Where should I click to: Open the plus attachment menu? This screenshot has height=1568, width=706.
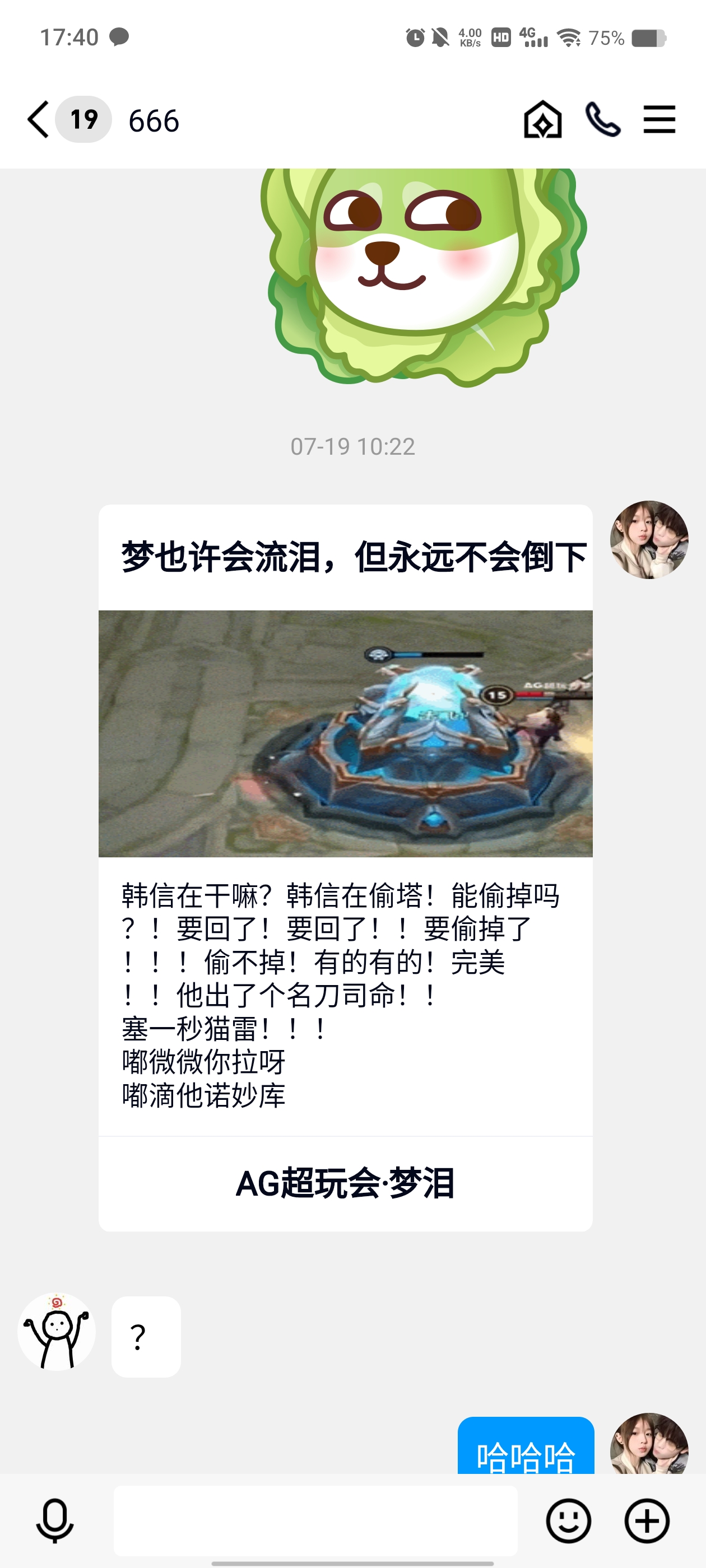click(647, 1520)
